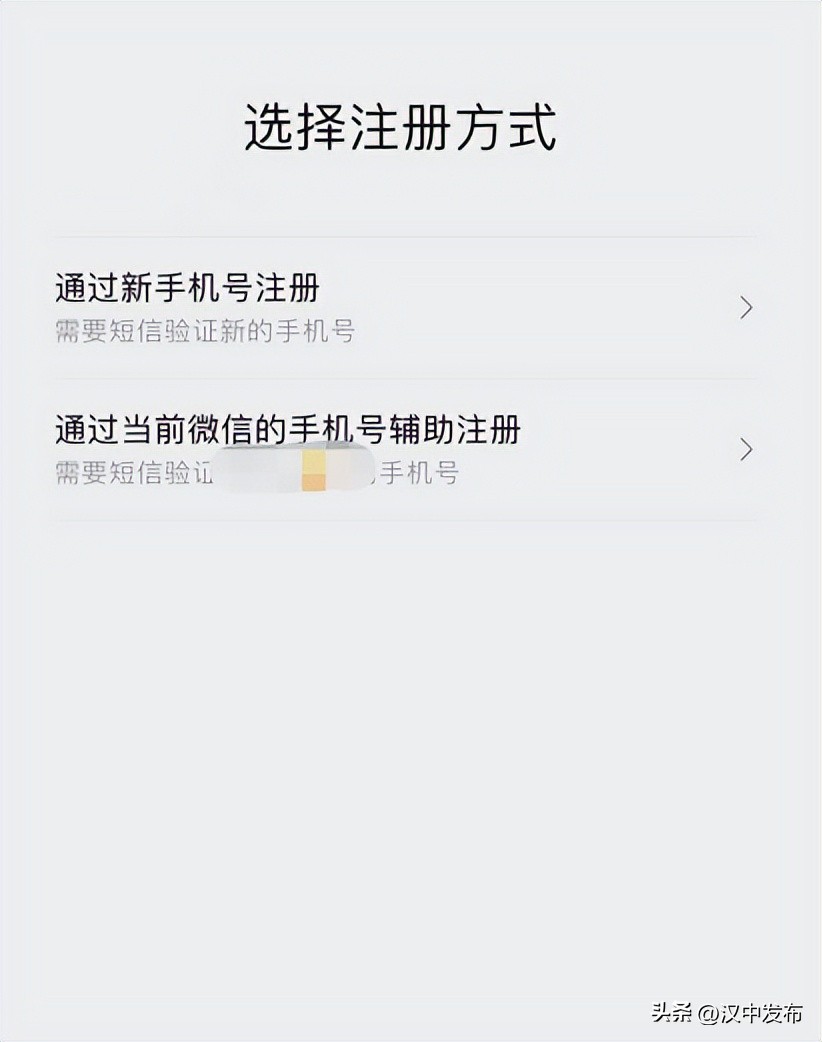Tap the new phone registration list row
This screenshot has width=822, height=1042.
click(400, 305)
